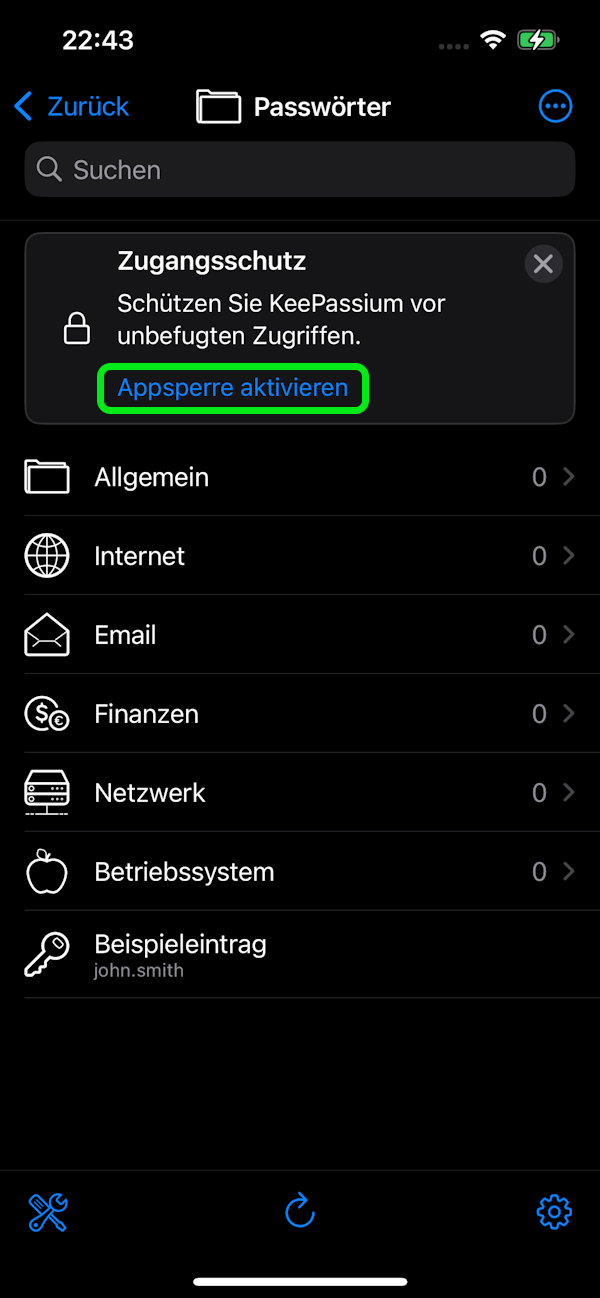This screenshot has width=600, height=1298.
Task: Open settings gear icon
Action: tap(554, 1212)
